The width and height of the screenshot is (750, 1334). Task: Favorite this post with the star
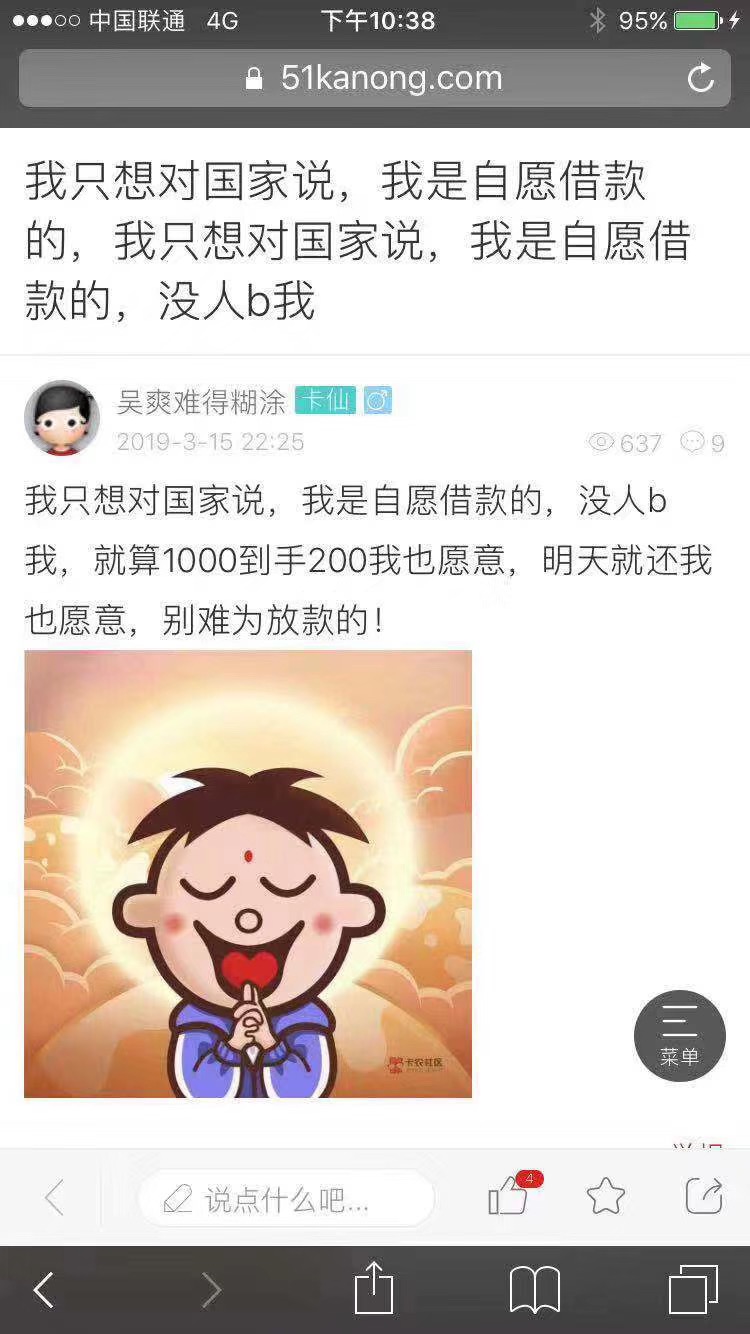pos(605,1197)
